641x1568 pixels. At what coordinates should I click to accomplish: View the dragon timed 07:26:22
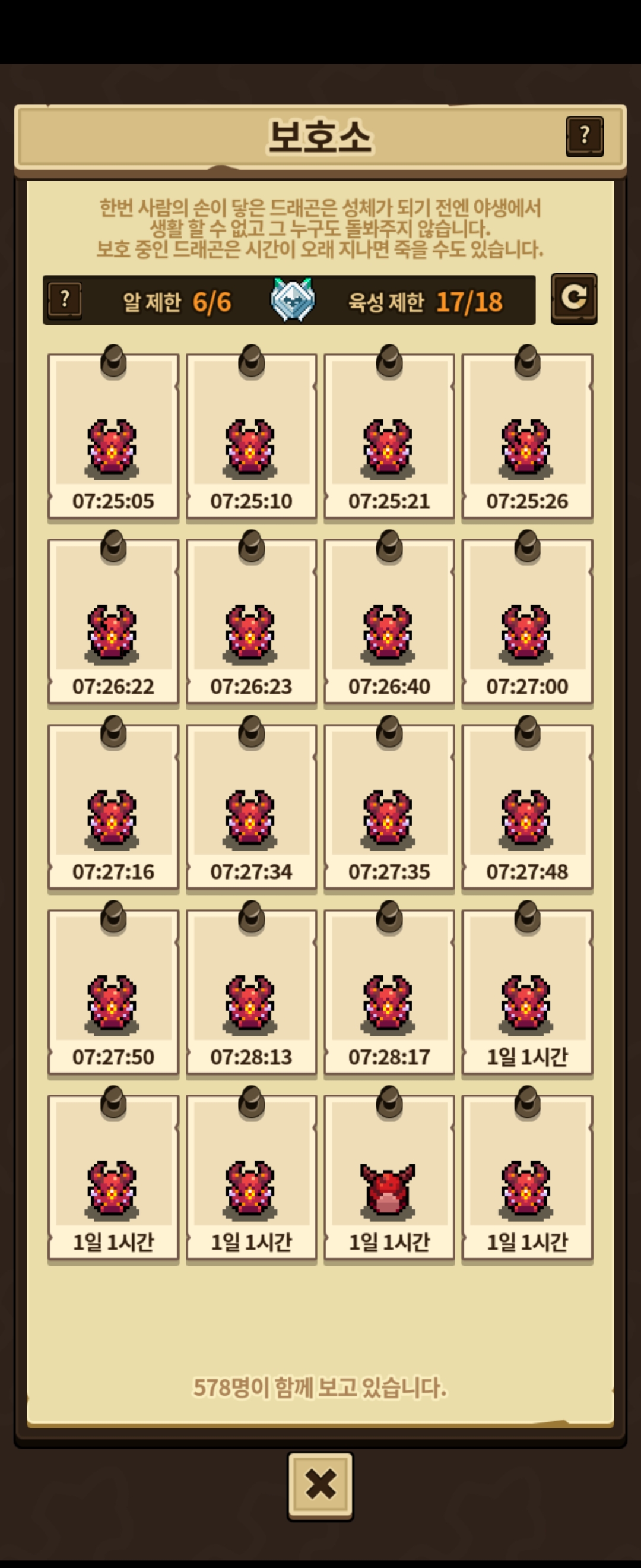[113, 623]
